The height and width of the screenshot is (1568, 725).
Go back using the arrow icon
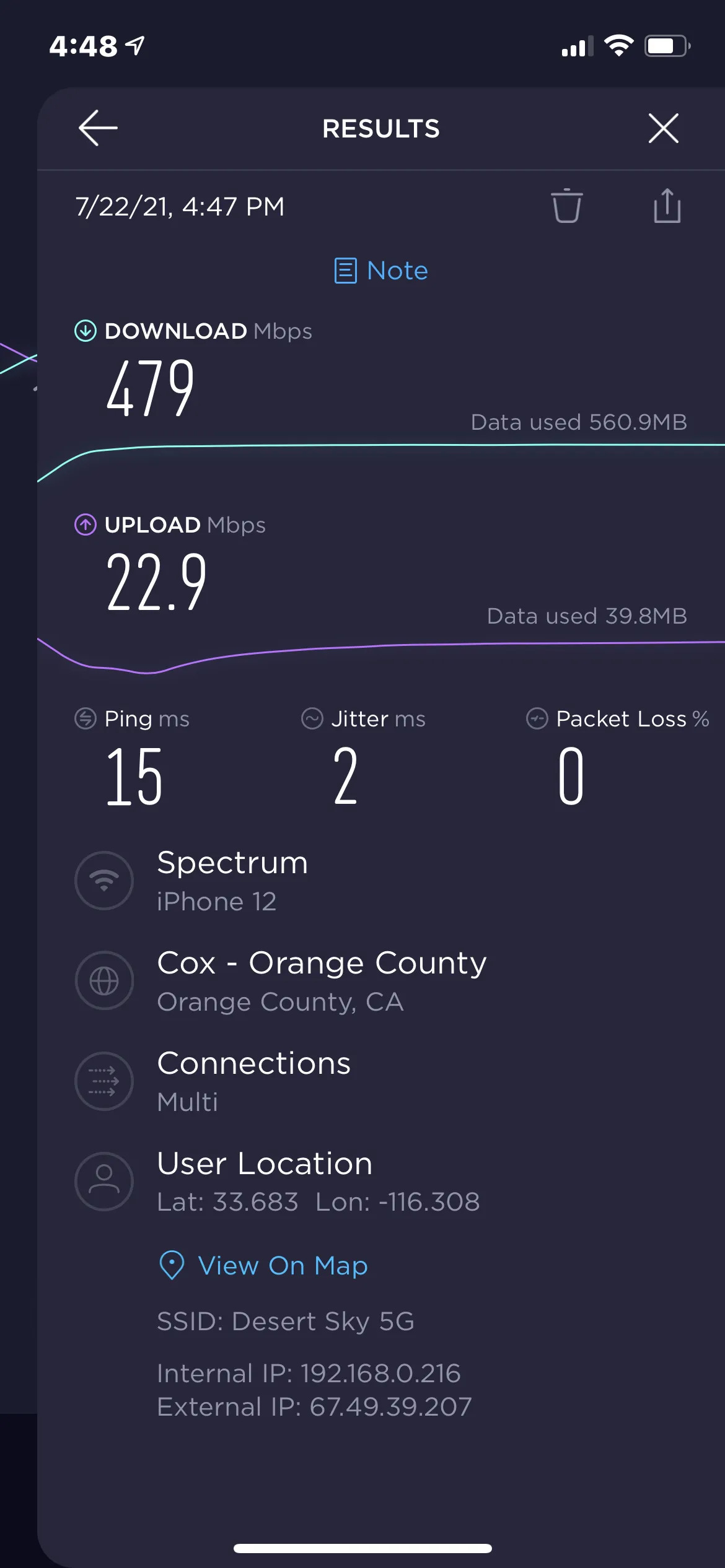pos(98,128)
